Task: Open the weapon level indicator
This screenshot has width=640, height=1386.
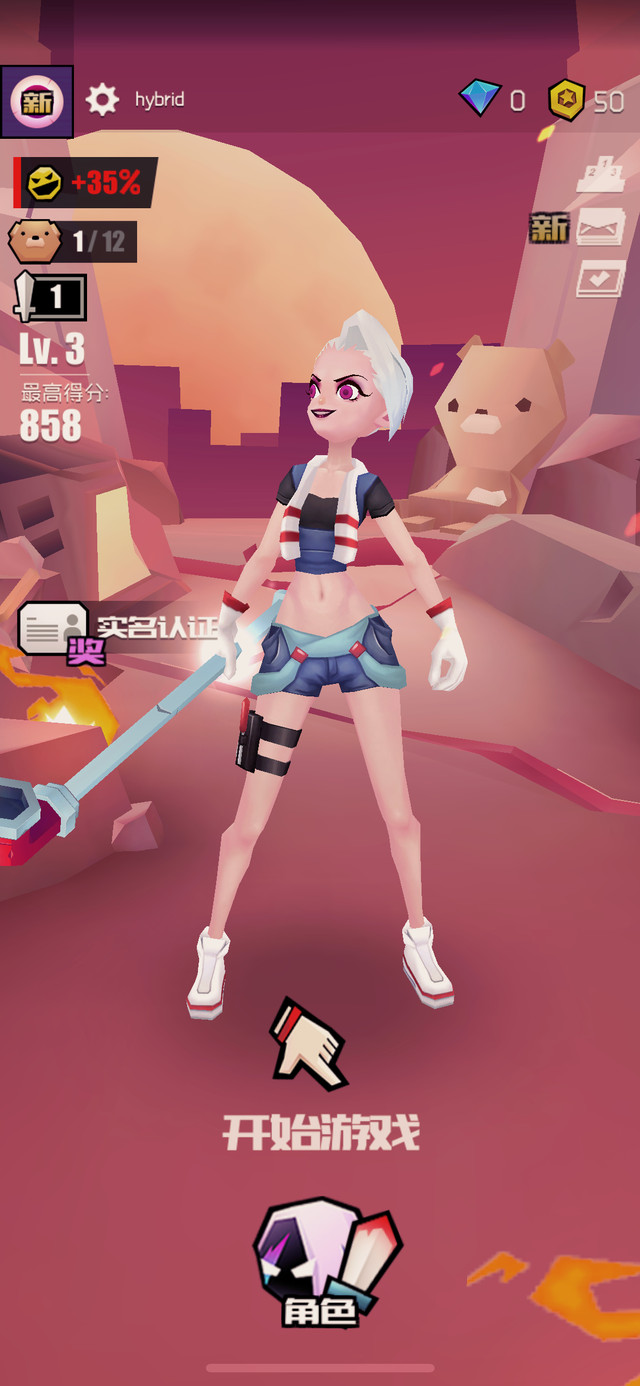Action: [x=50, y=297]
